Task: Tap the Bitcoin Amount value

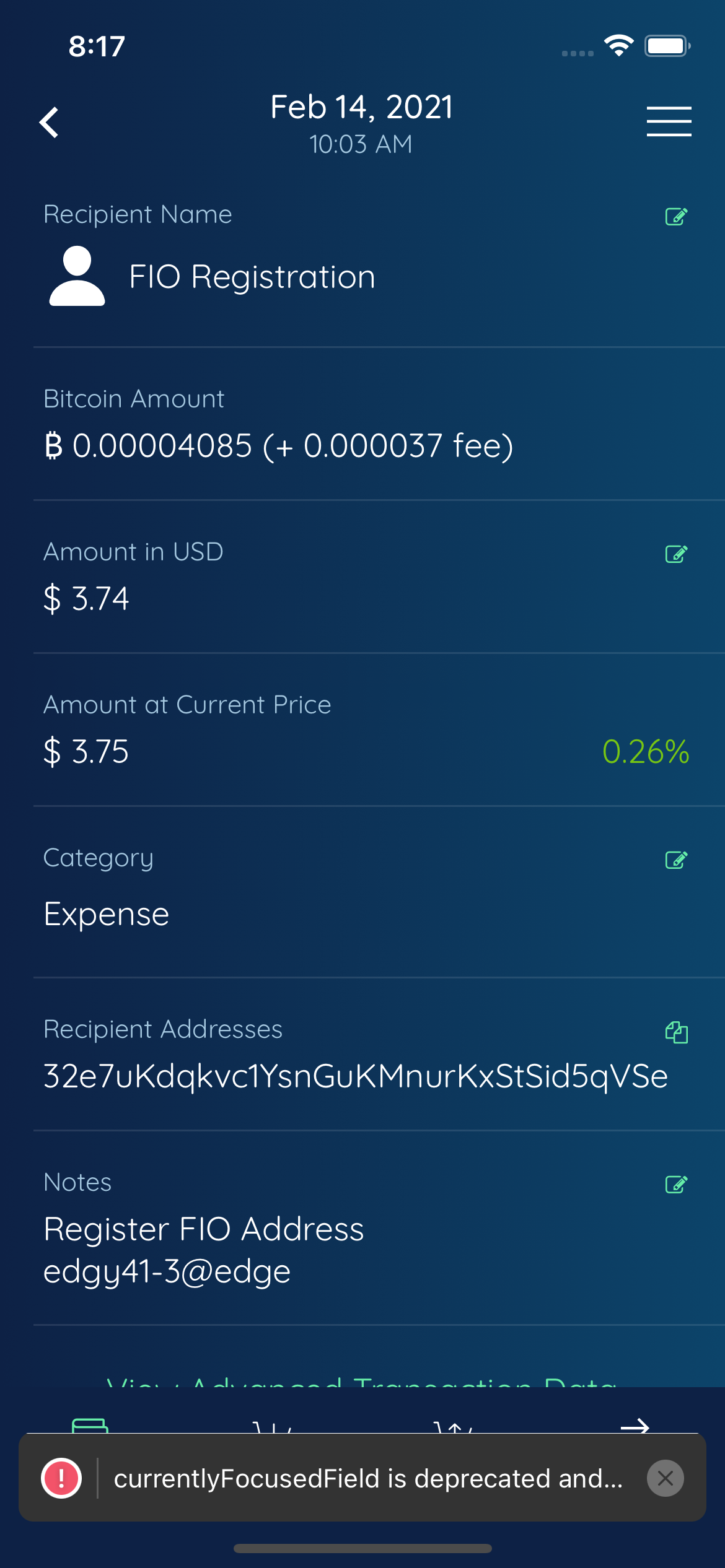Action: coord(280,444)
